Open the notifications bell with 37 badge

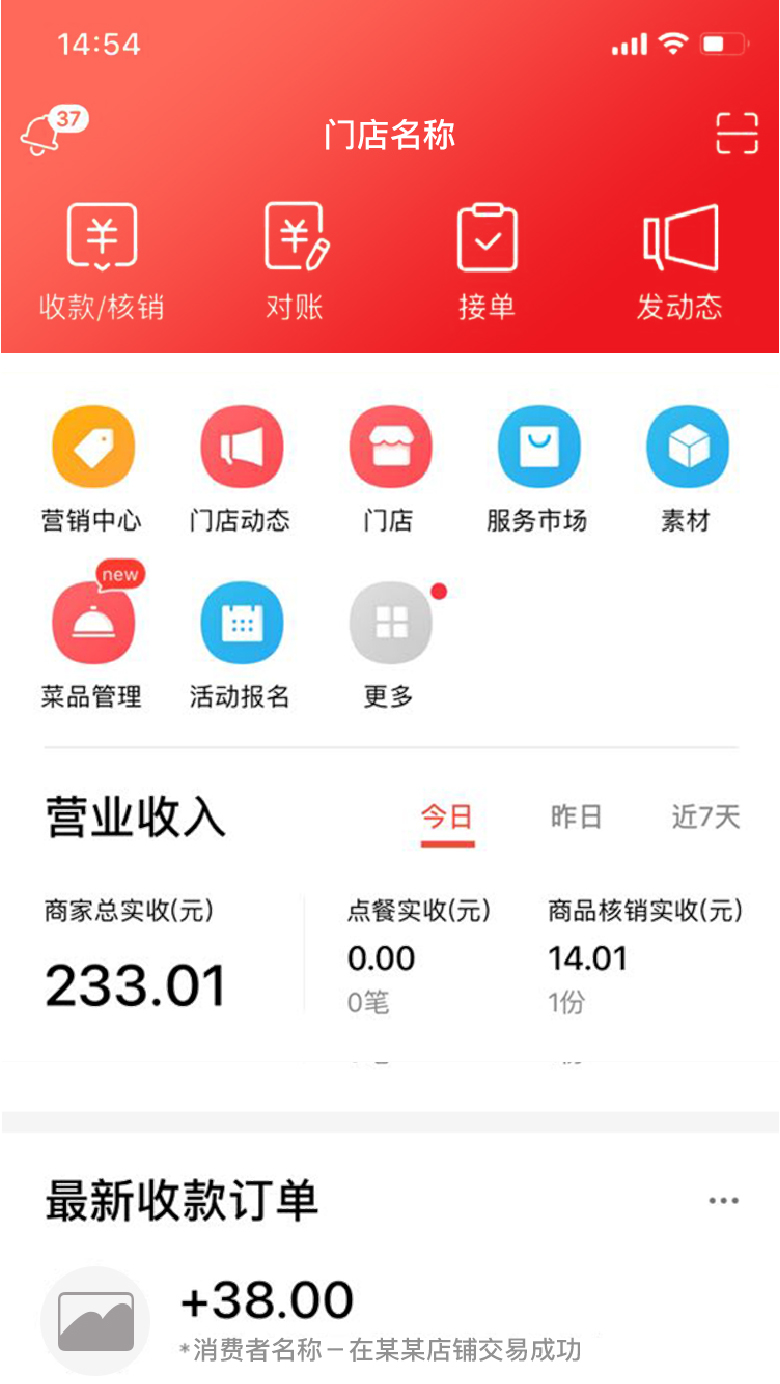click(53, 131)
